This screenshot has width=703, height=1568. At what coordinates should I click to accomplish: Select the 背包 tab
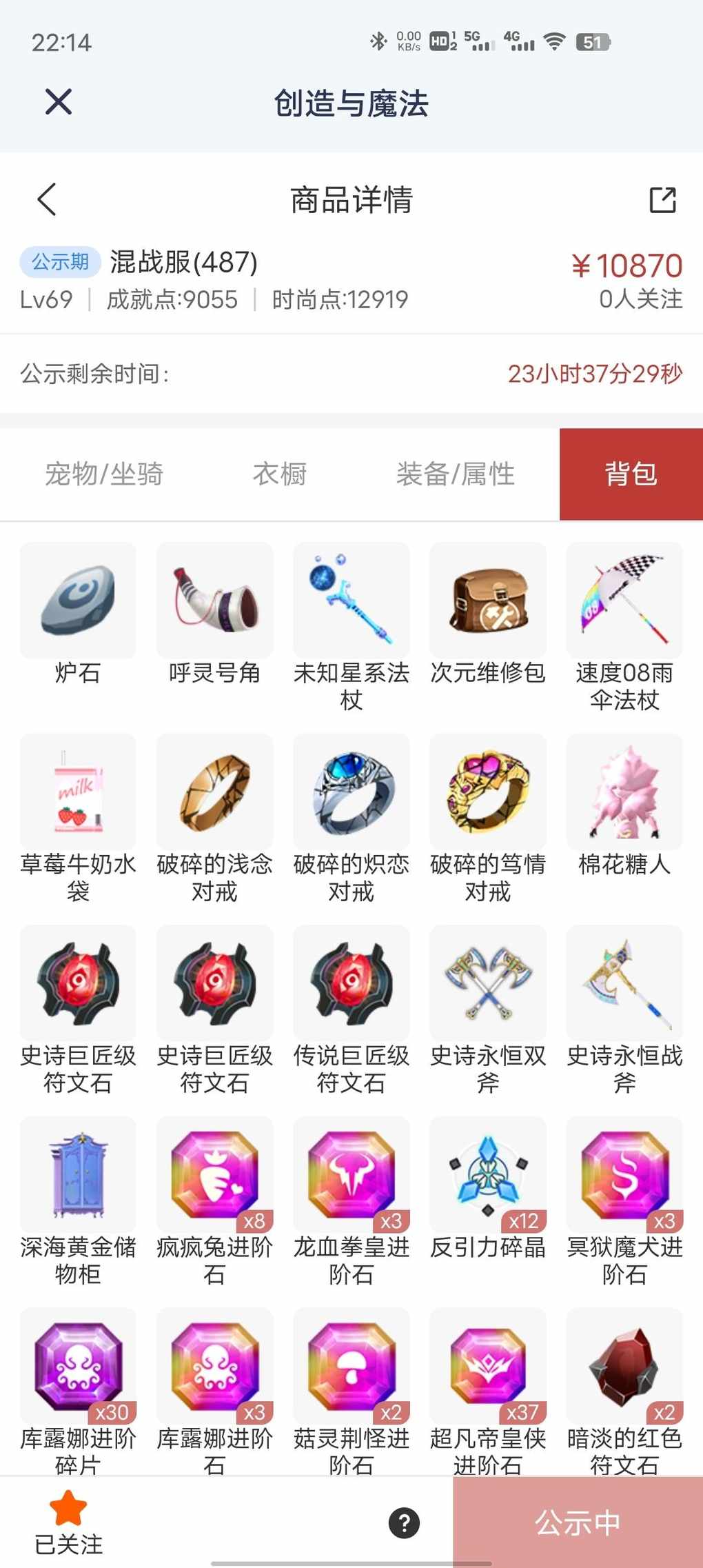[x=631, y=474]
